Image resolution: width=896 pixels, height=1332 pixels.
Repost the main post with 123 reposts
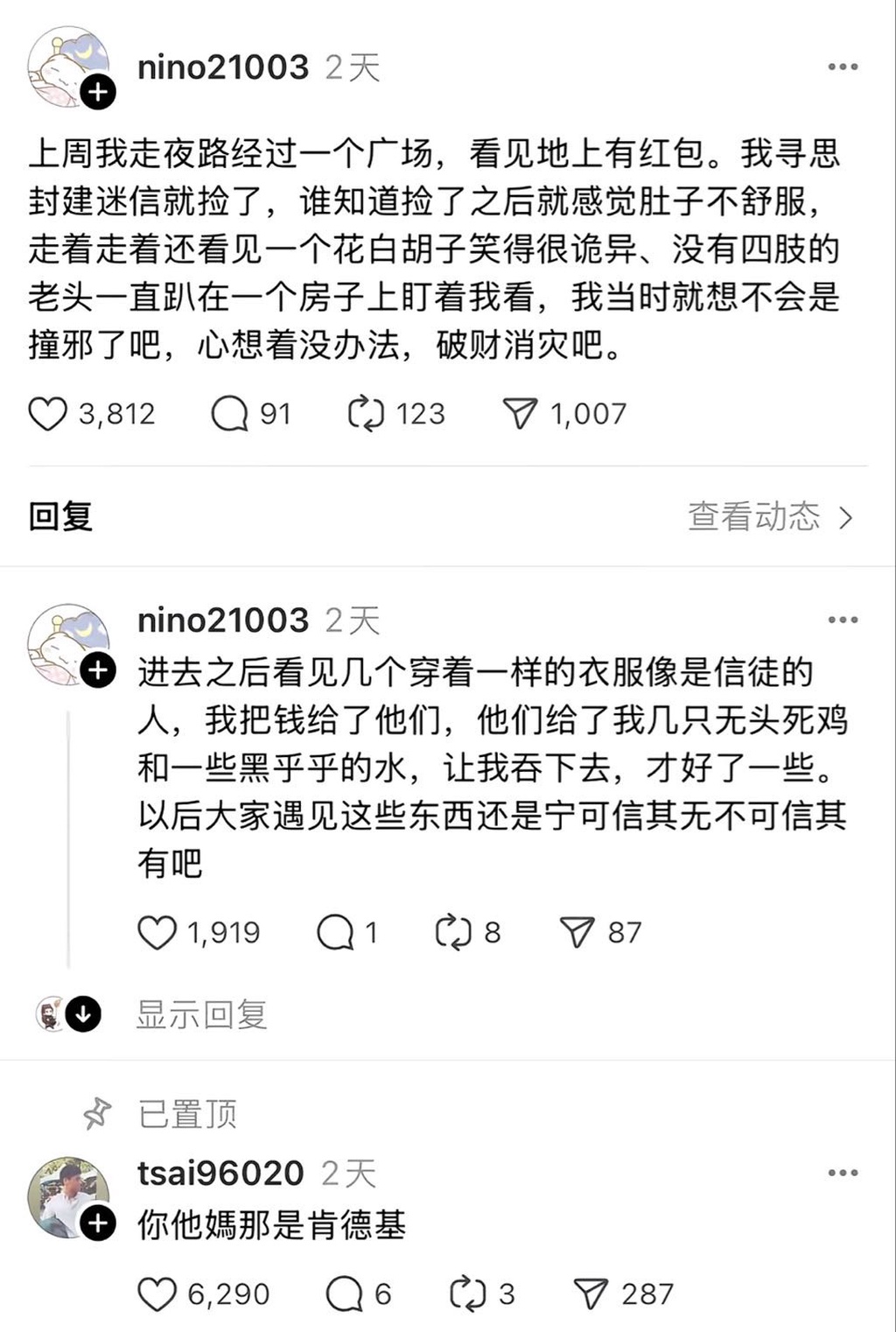coord(366,414)
